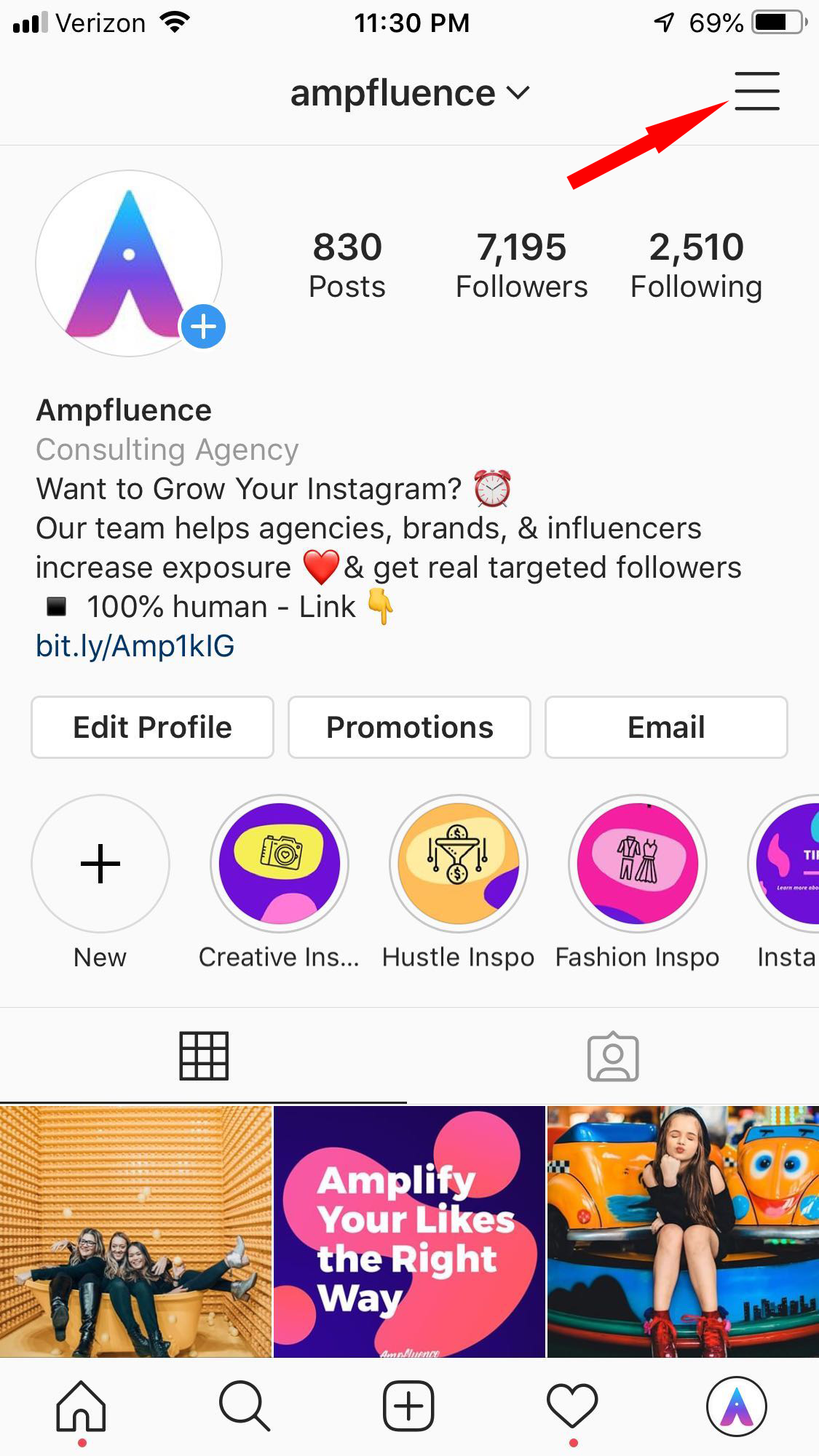Image resolution: width=819 pixels, height=1456 pixels.
Task: Create a new post with plus tab
Action: point(408,1406)
